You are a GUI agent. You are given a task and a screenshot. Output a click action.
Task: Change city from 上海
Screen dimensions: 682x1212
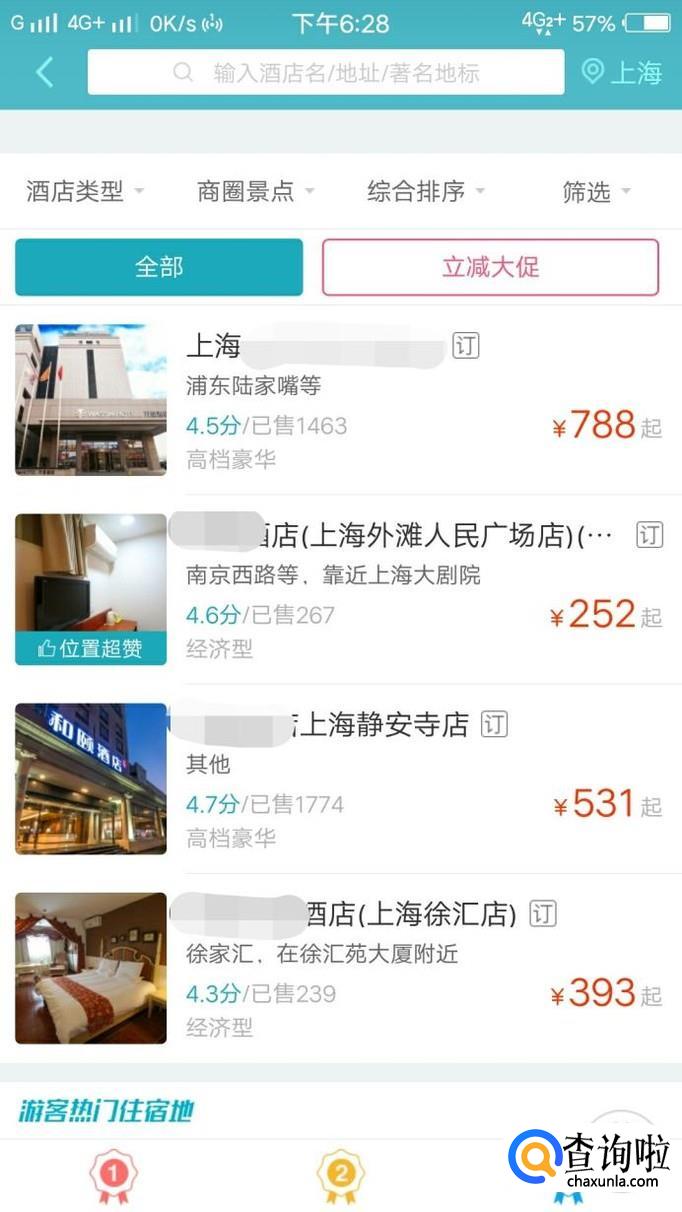[x=622, y=72]
